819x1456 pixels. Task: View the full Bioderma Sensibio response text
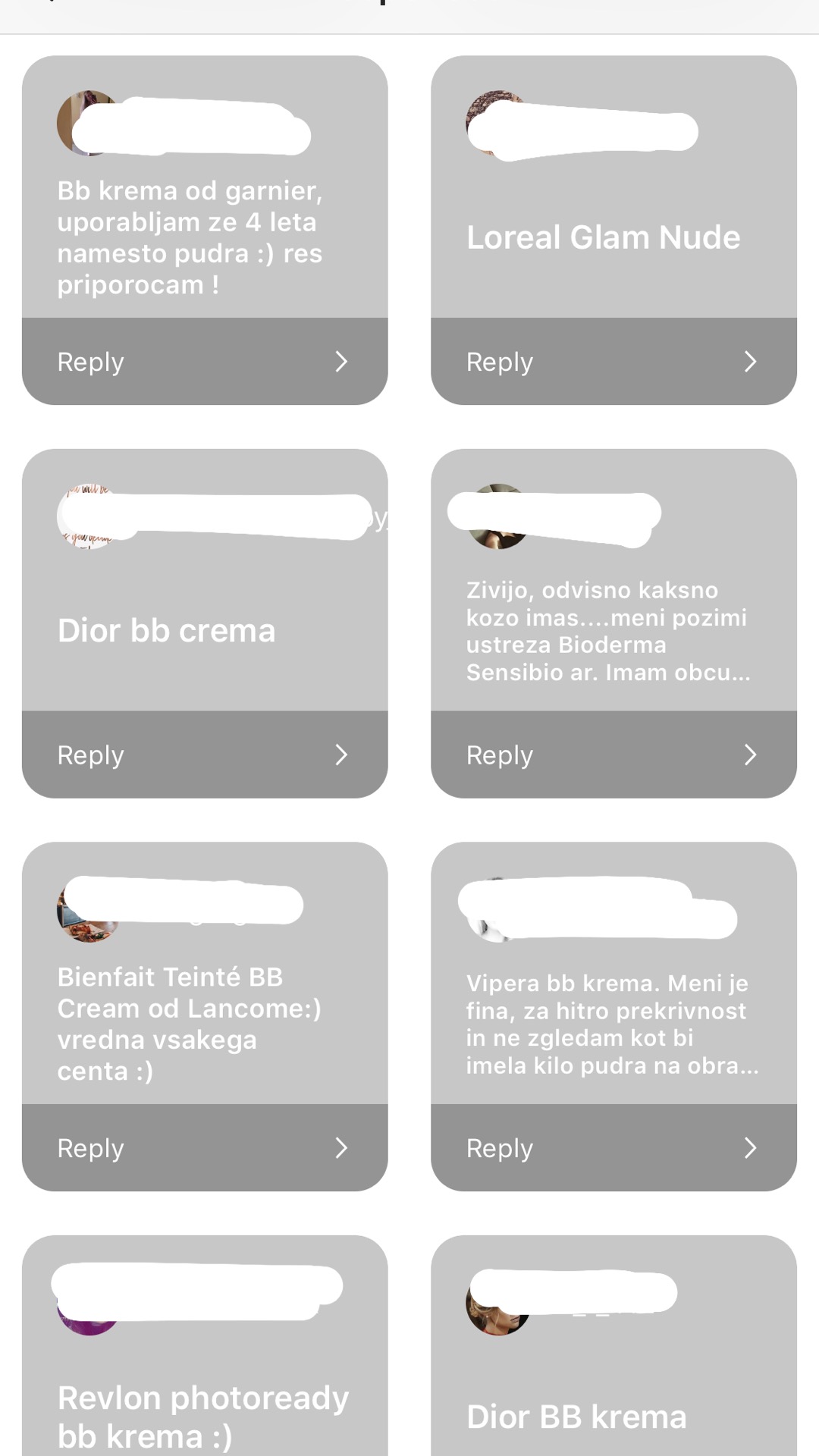point(608,631)
